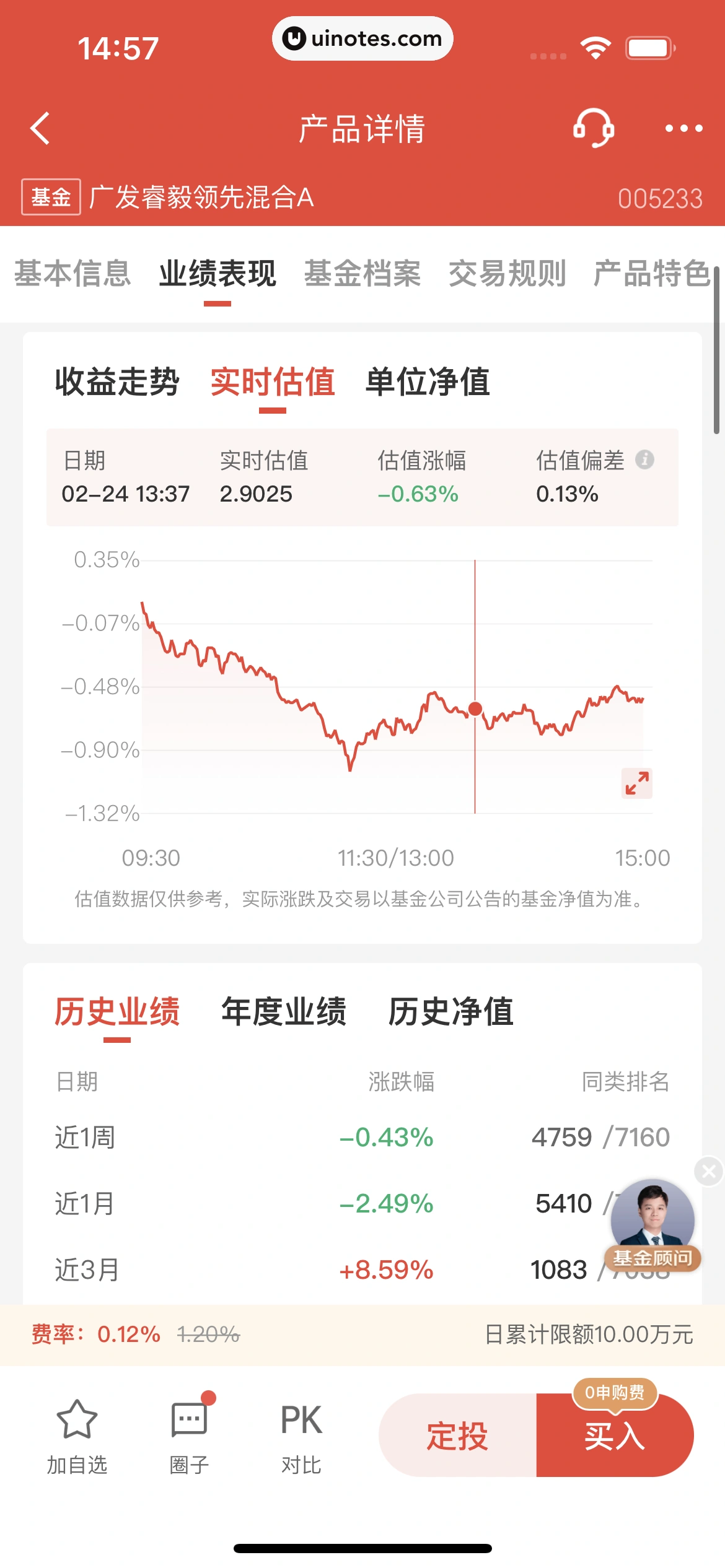View the 历史净值 tab

[450, 1012]
